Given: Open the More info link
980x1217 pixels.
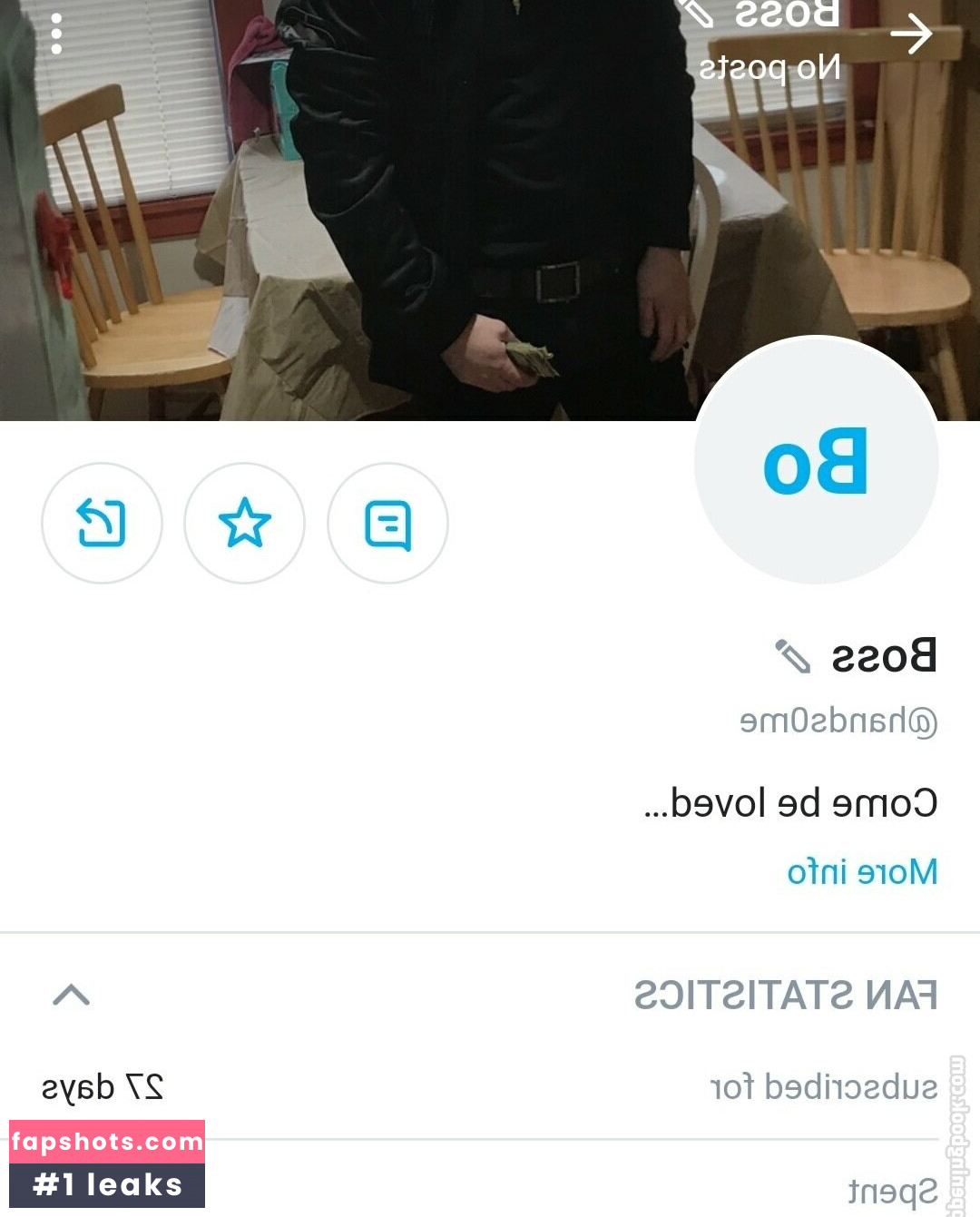Looking at the screenshot, I should click(x=861, y=872).
